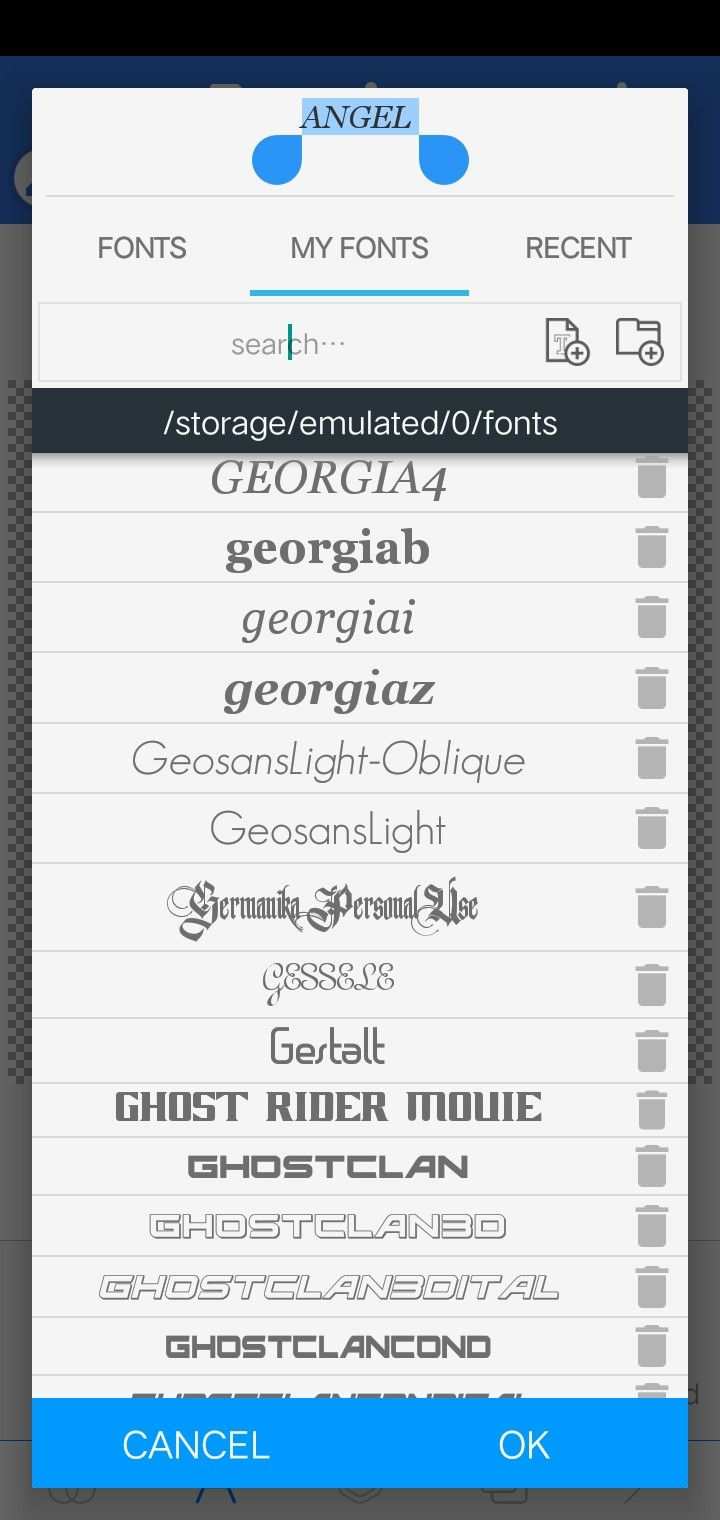Cancel the font selection dialog
Image resolution: width=720 pixels, height=1520 pixels.
(196, 1444)
